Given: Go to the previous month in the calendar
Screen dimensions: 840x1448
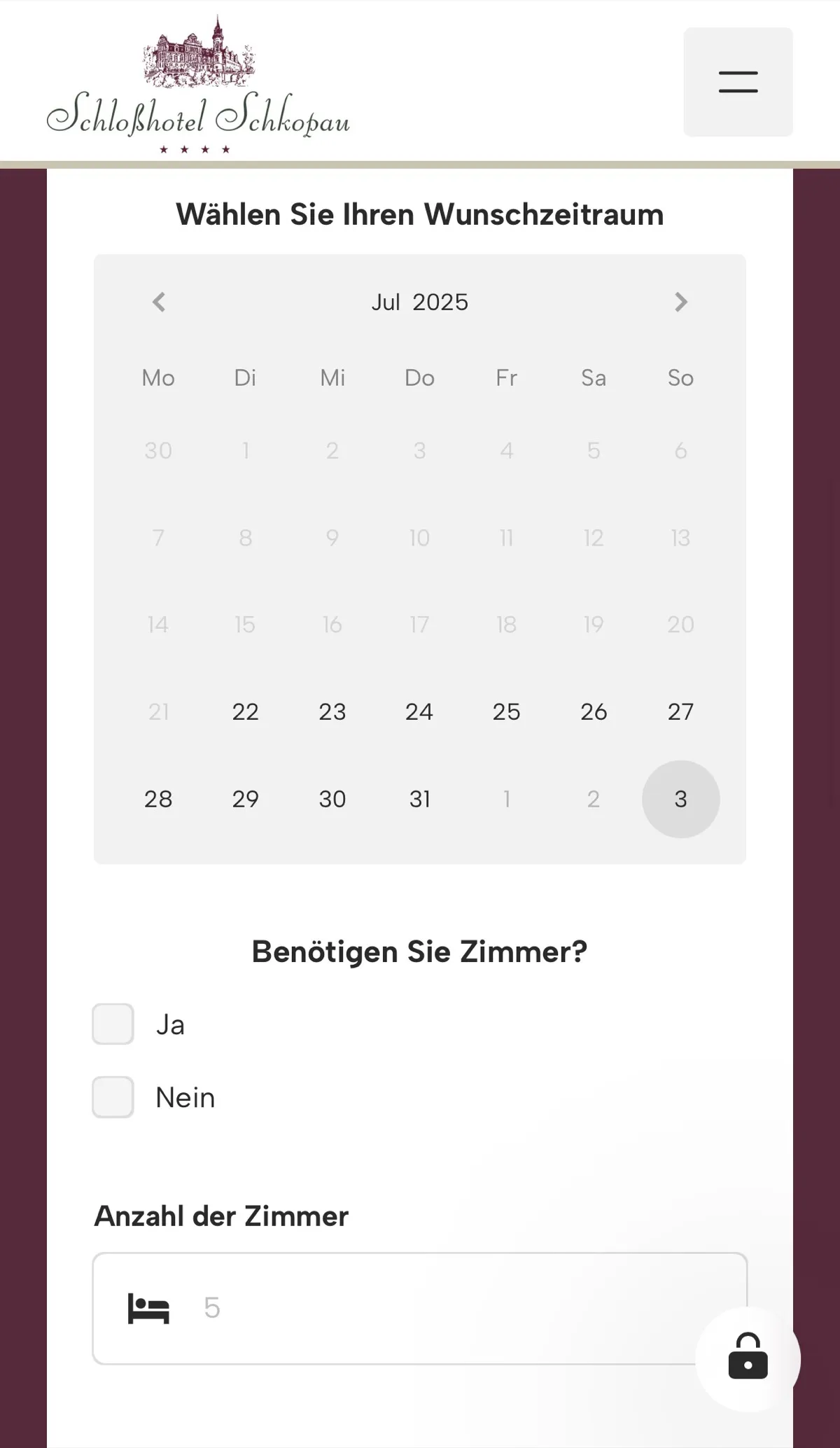Looking at the screenshot, I should pos(159,302).
